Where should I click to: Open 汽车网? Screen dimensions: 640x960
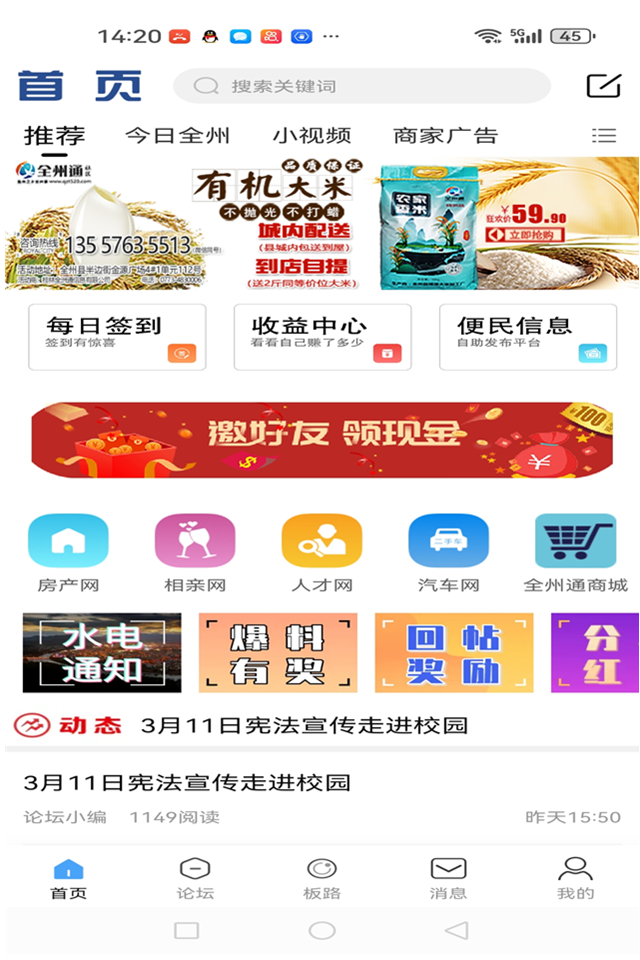[x=448, y=553]
